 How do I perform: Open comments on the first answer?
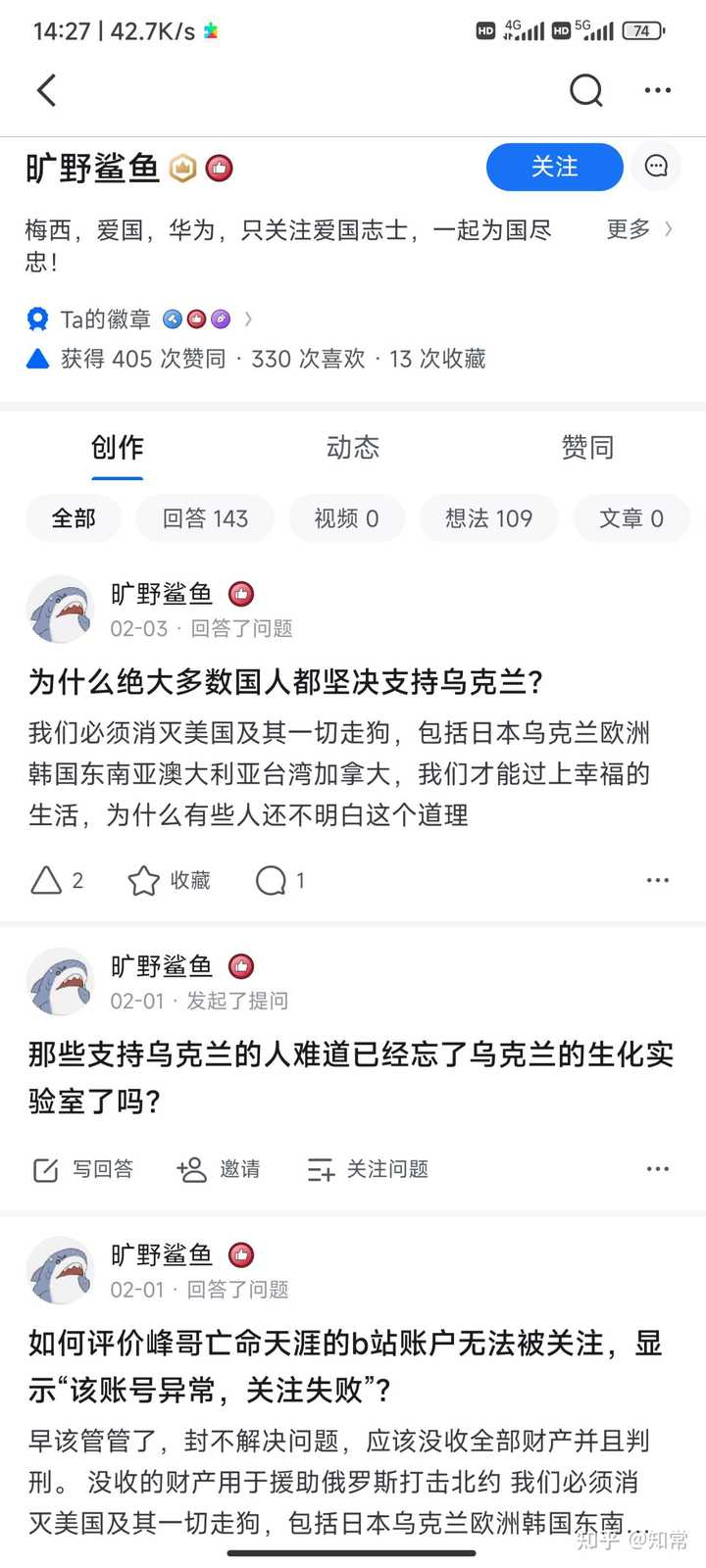click(280, 881)
